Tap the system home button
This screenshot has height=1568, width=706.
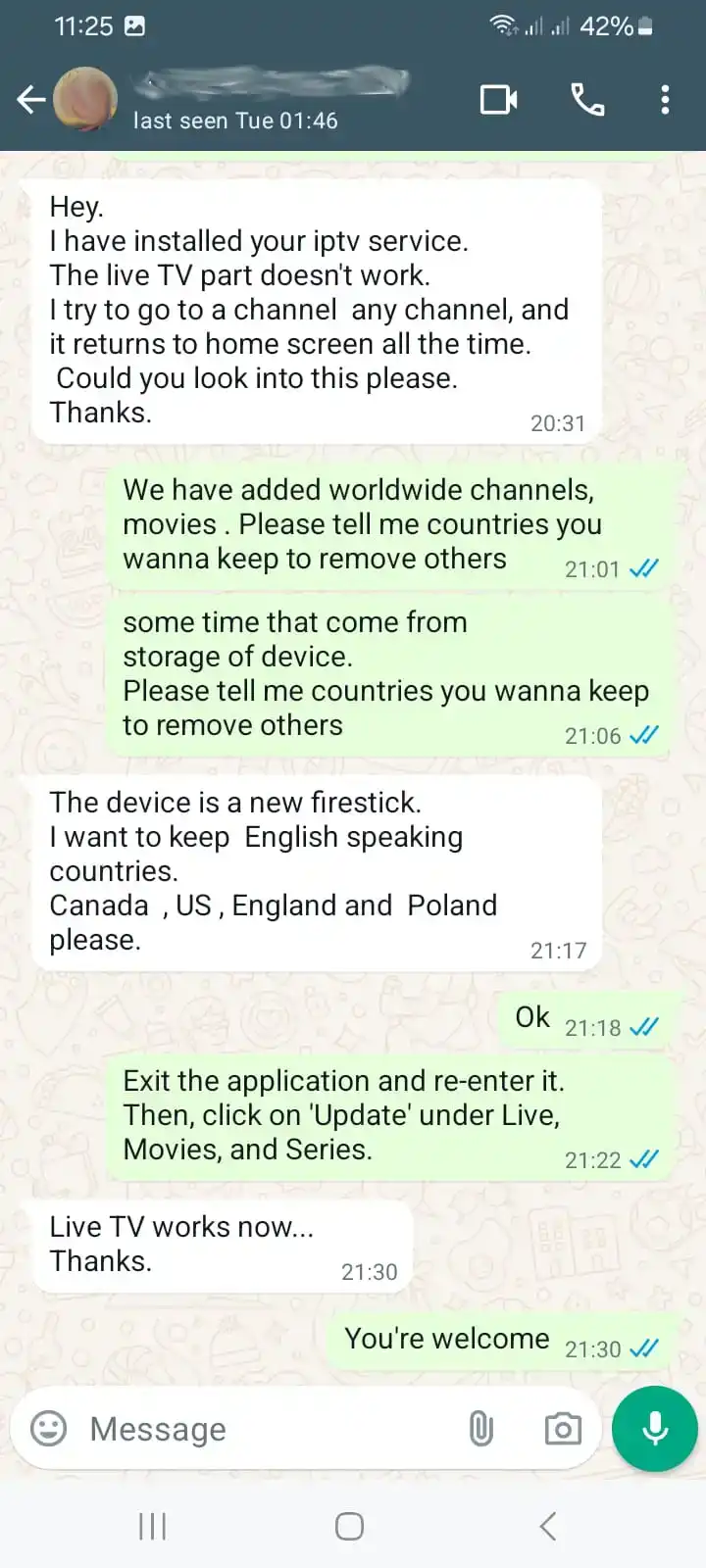pyautogui.click(x=349, y=1526)
